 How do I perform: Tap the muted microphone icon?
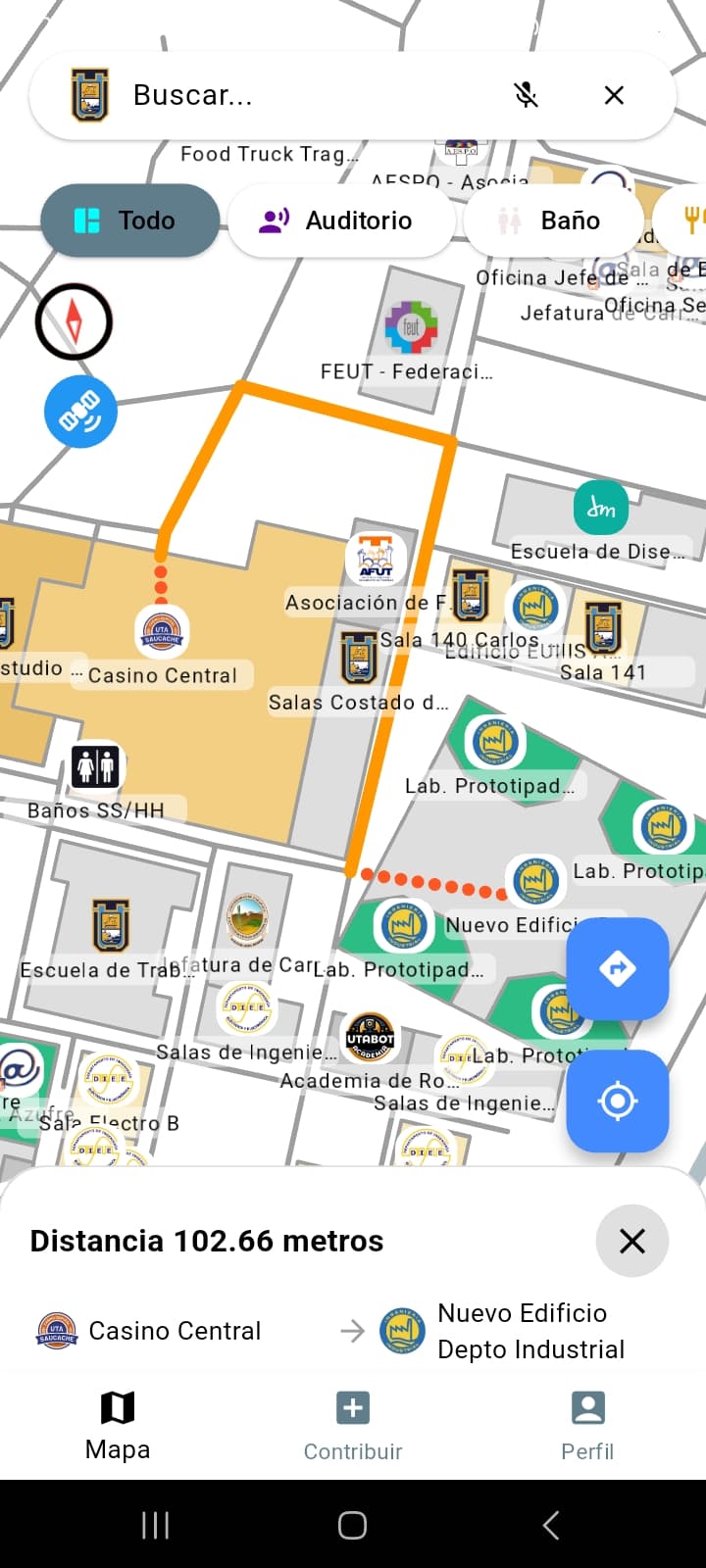click(527, 95)
